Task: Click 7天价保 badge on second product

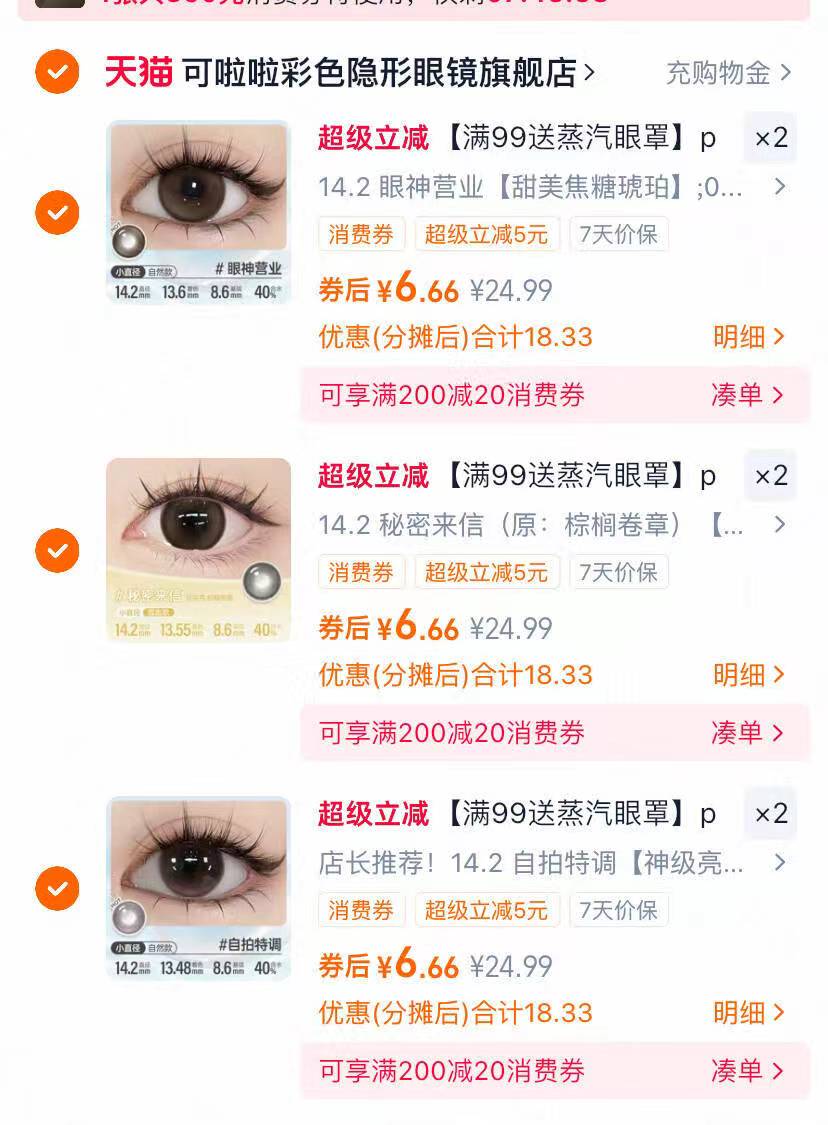Action: coord(618,571)
